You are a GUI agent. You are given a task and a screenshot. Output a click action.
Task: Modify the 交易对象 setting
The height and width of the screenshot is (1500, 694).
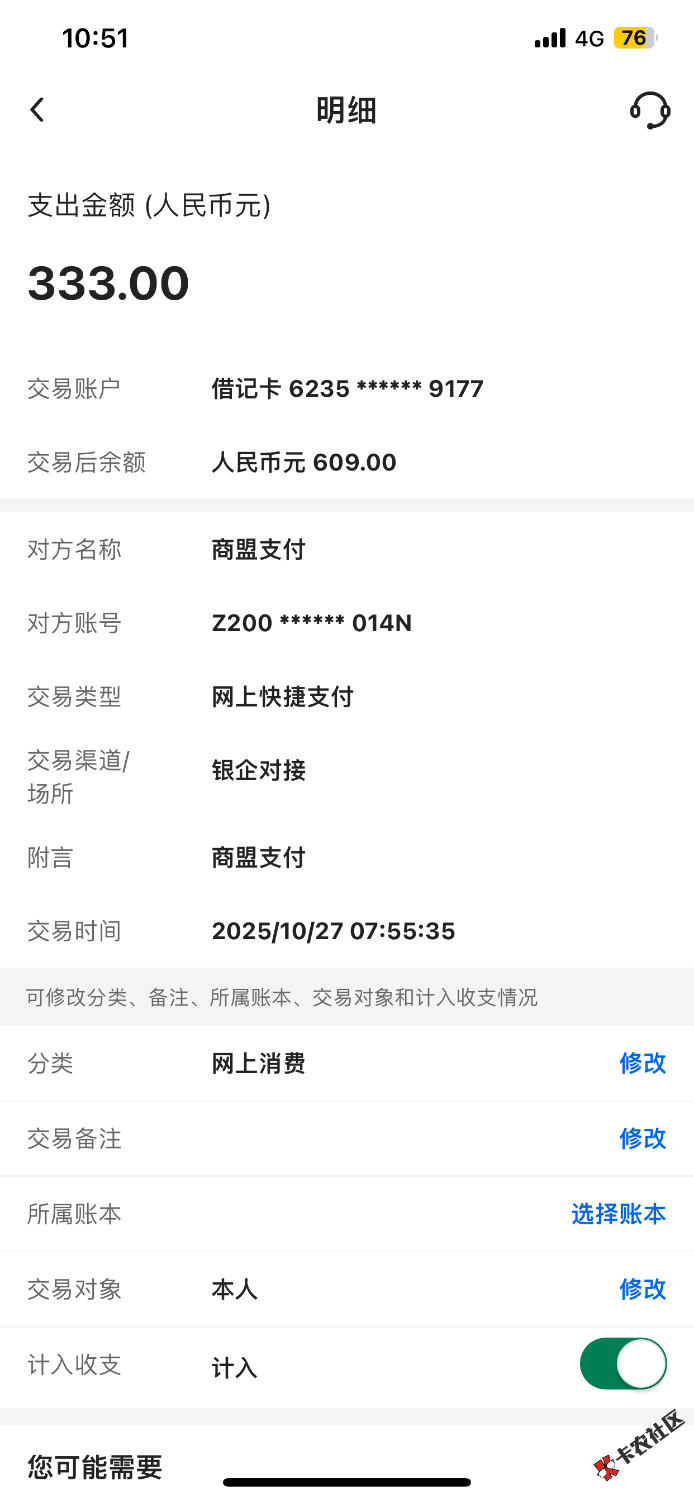pos(642,1289)
